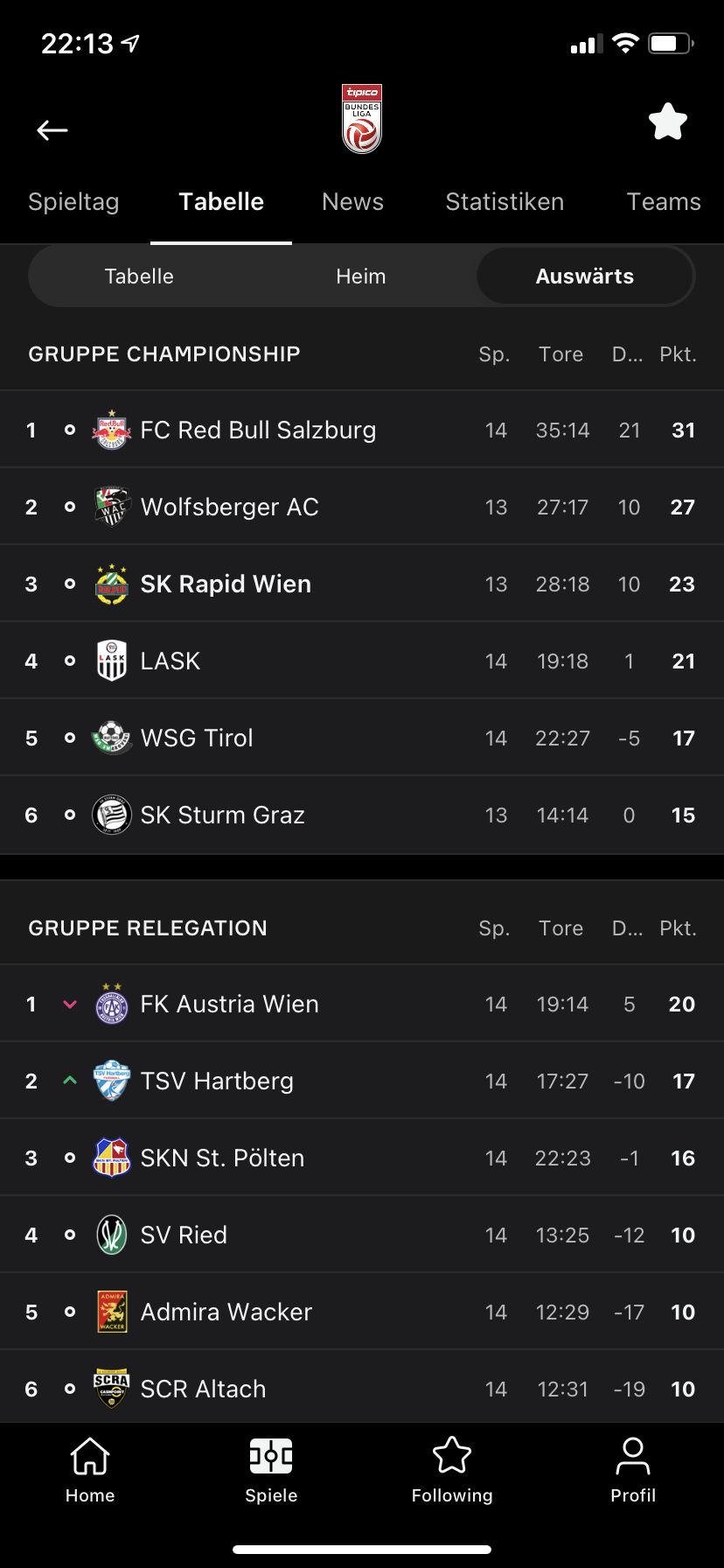View LASK team details

(x=362, y=661)
